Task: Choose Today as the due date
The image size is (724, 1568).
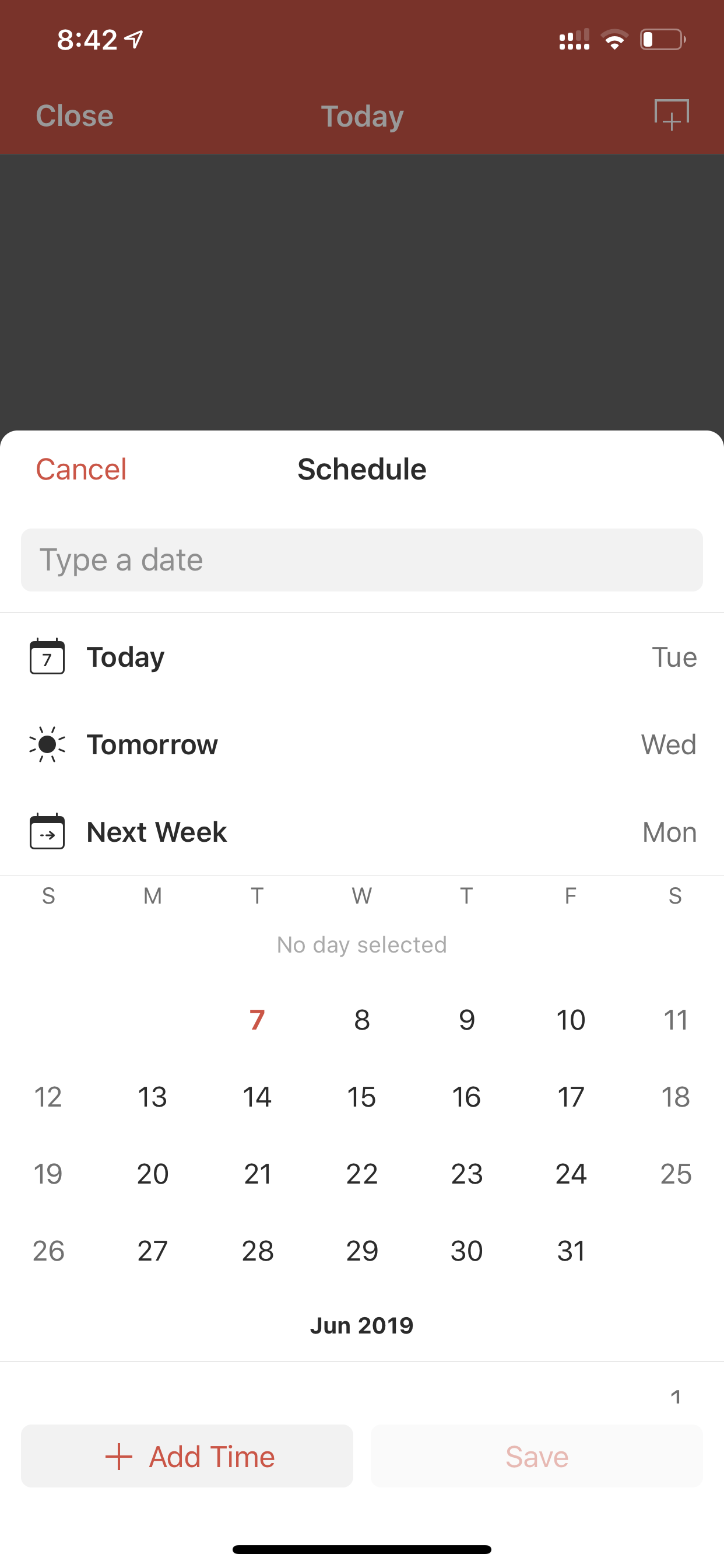Action: 362,657
